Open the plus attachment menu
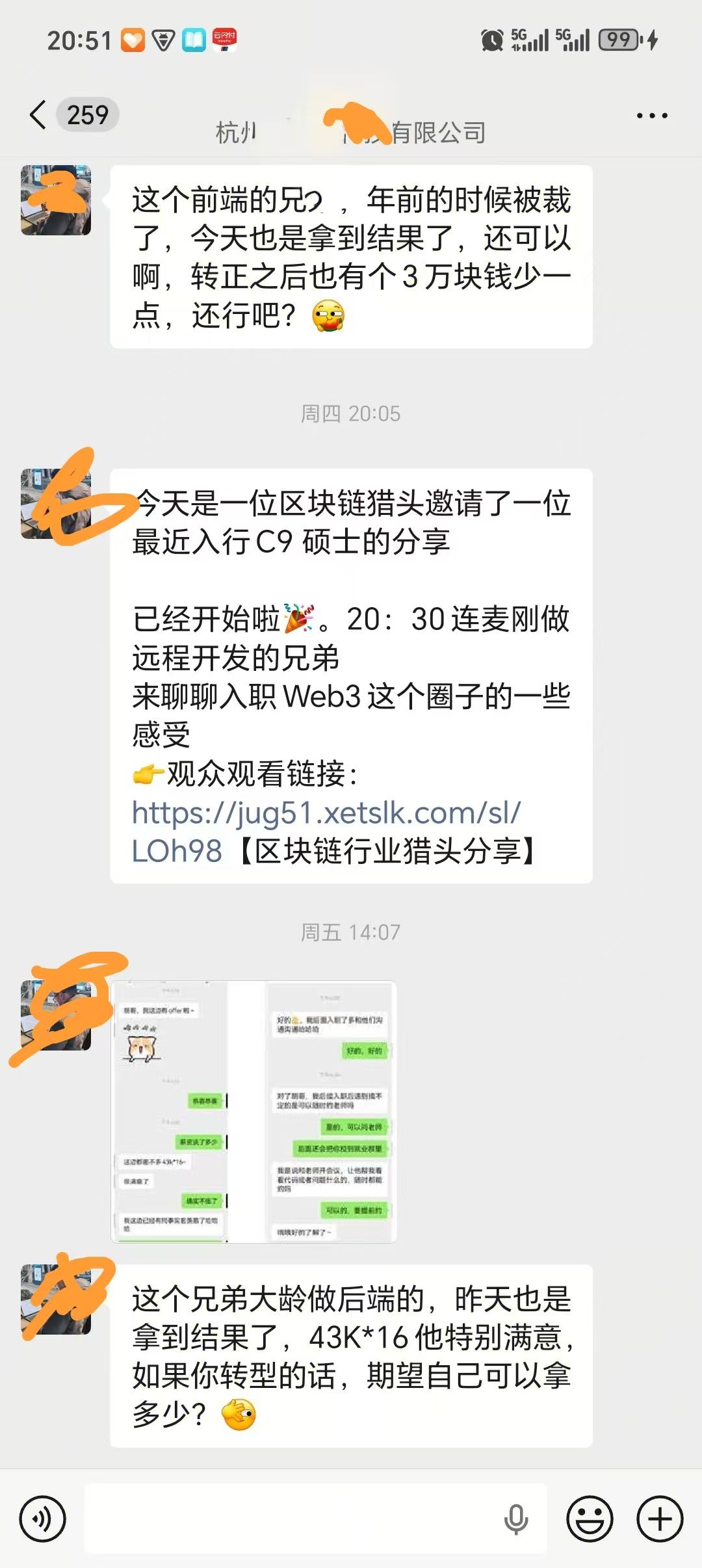 pos(660,1519)
